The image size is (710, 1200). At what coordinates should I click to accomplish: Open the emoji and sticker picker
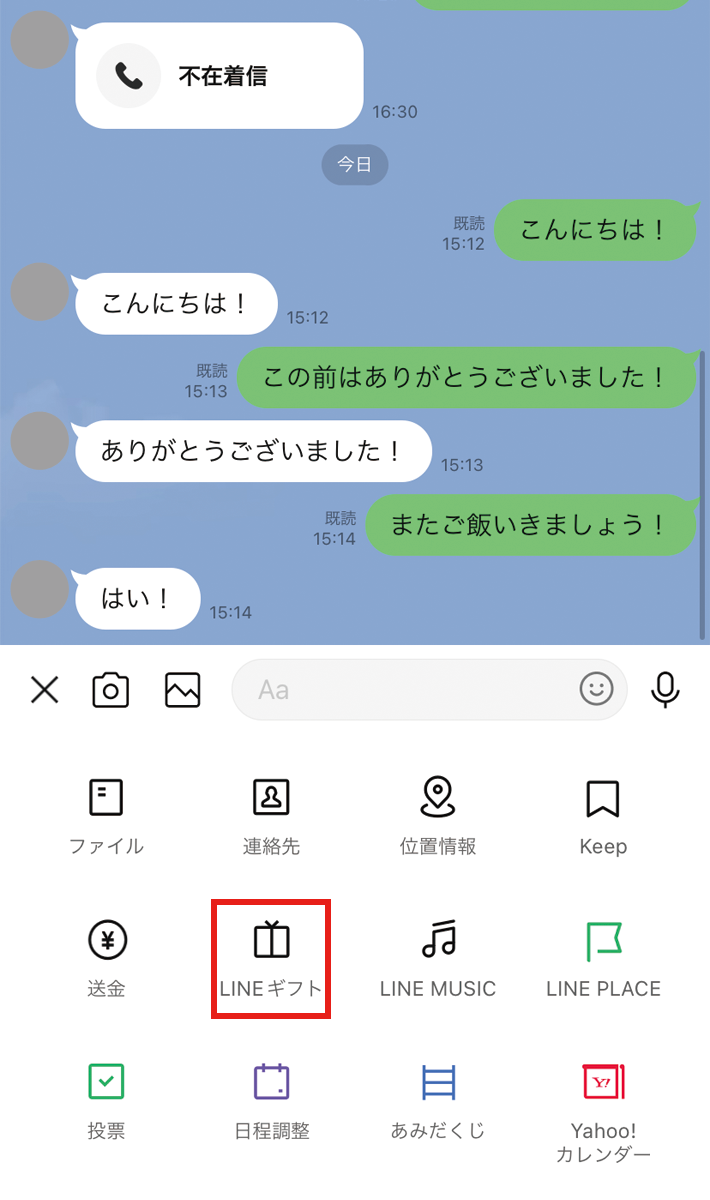click(x=596, y=689)
